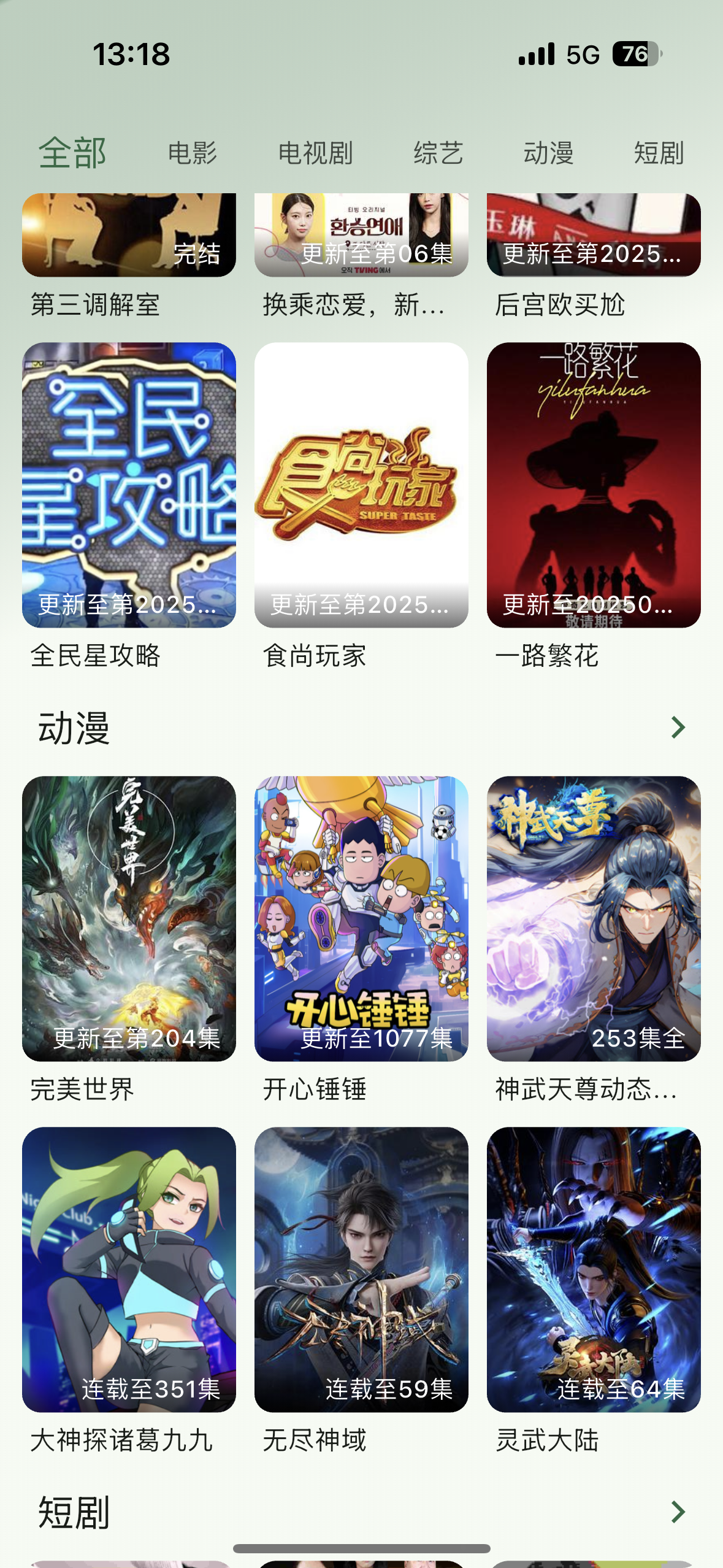Switch to the 电影 tab
The image size is (723, 1568).
point(192,153)
